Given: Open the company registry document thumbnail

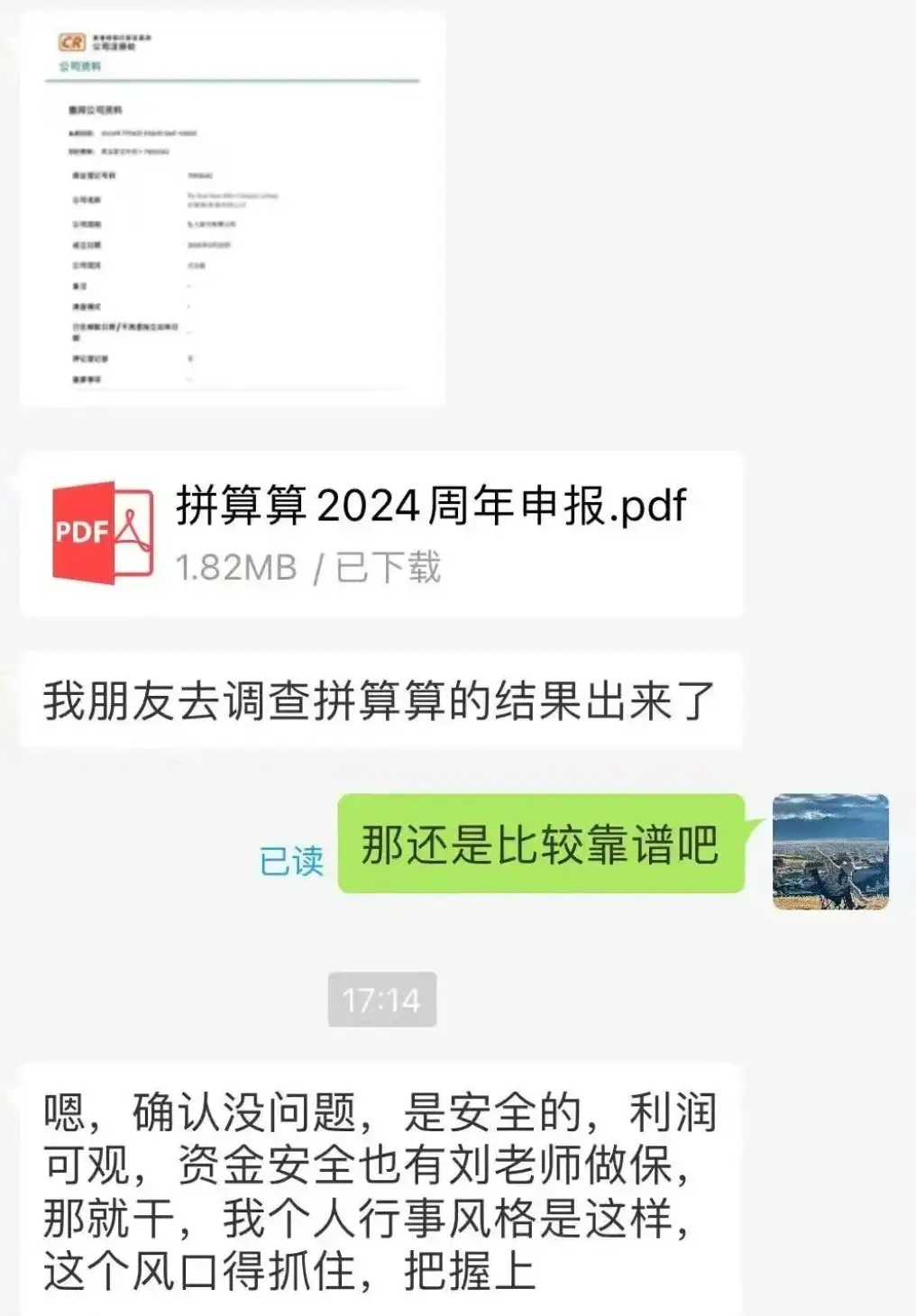Looking at the screenshot, I should coord(234,207).
